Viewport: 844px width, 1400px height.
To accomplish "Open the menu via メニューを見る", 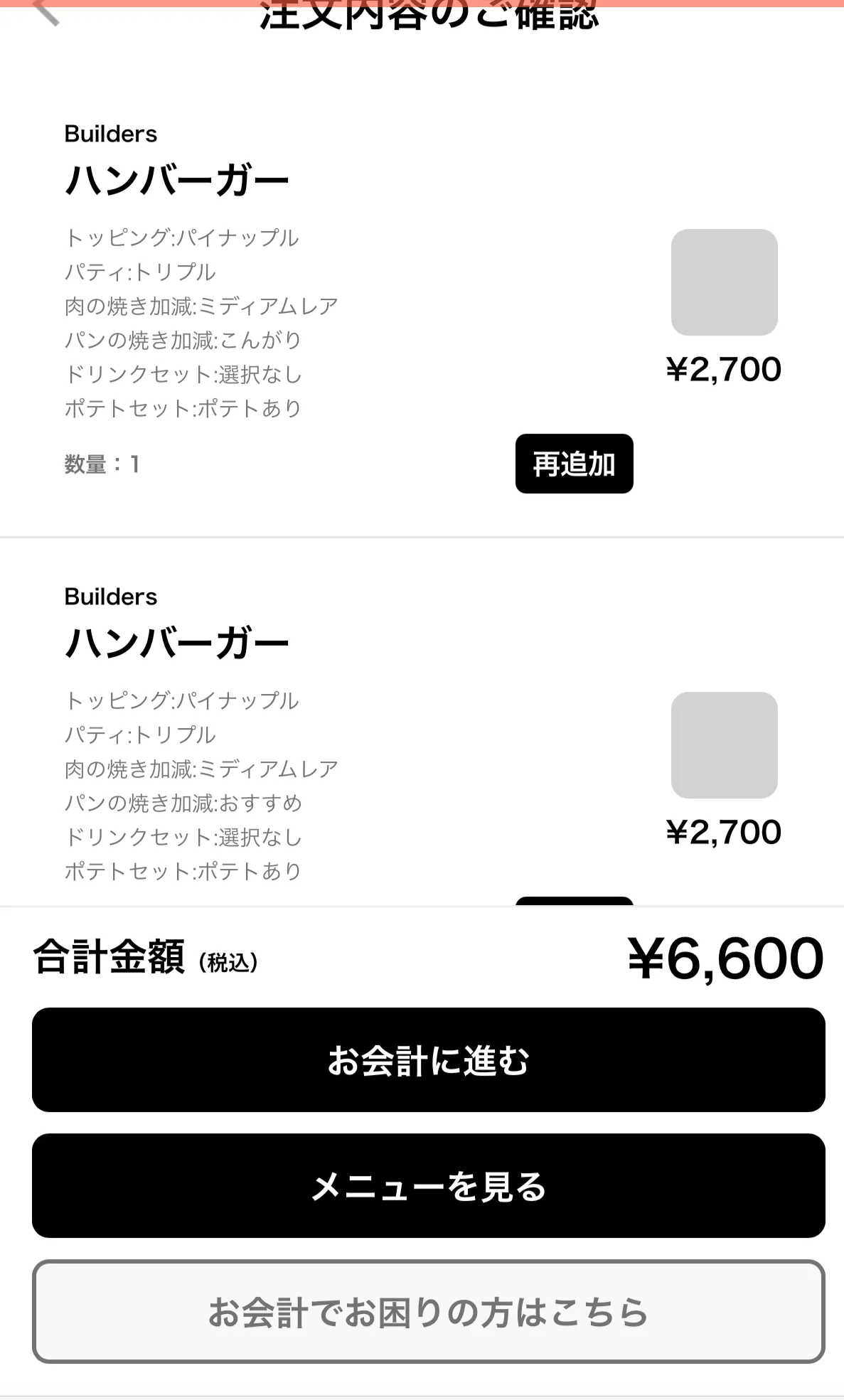I will pos(428,1185).
